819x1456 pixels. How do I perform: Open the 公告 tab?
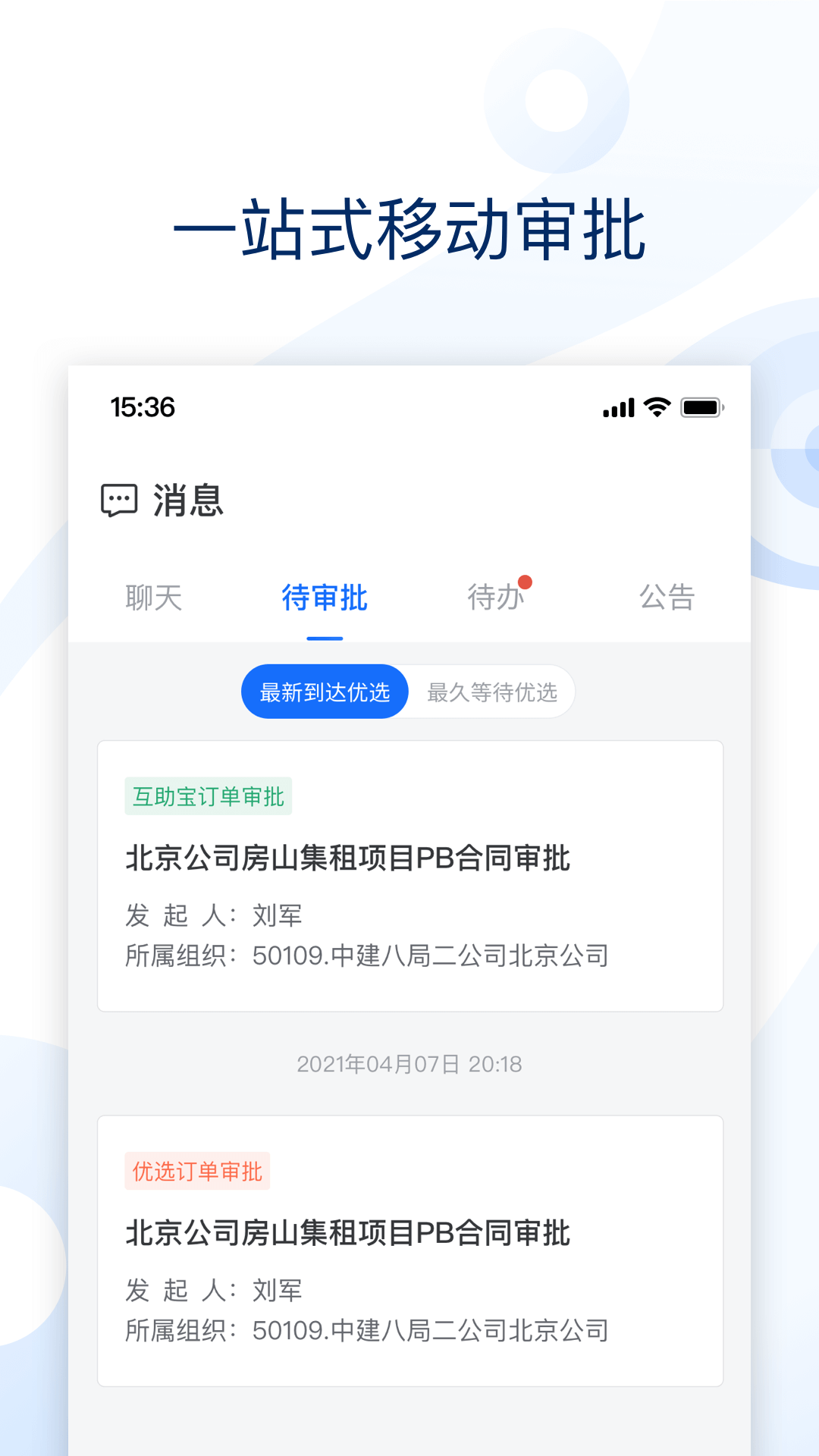(667, 598)
